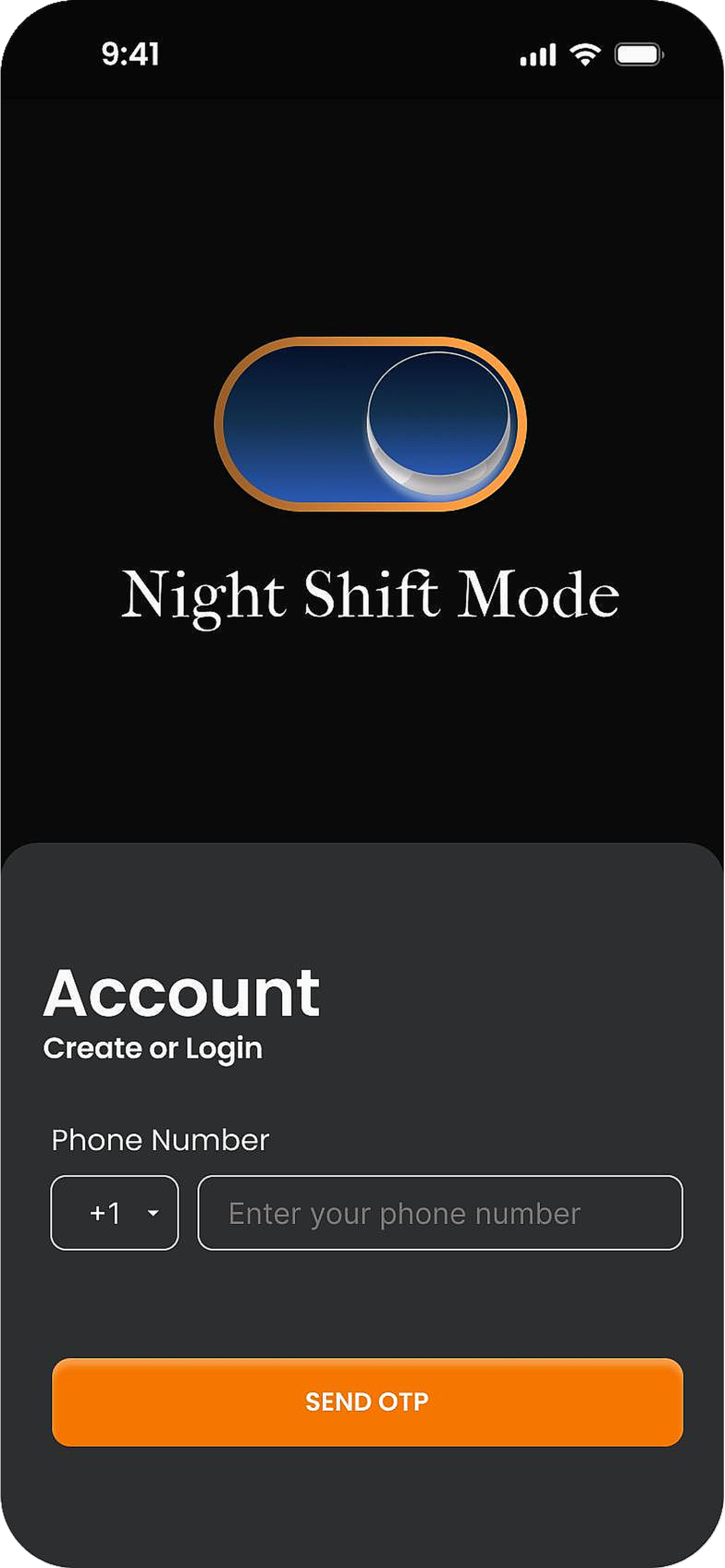Click the clock showing 9:41
This screenshot has height=1568, width=725.
point(131,54)
